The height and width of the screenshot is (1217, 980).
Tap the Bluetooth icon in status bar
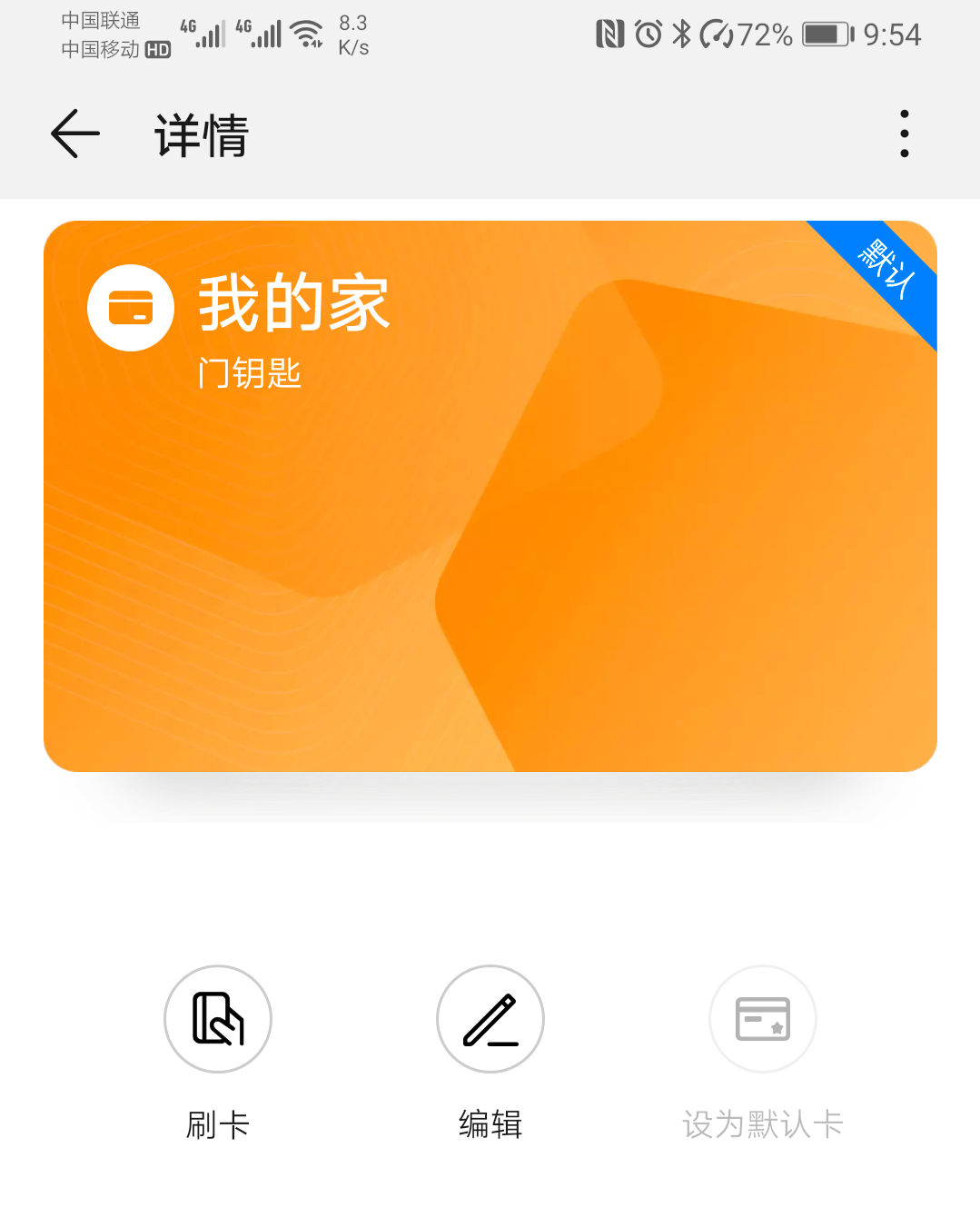point(681,35)
